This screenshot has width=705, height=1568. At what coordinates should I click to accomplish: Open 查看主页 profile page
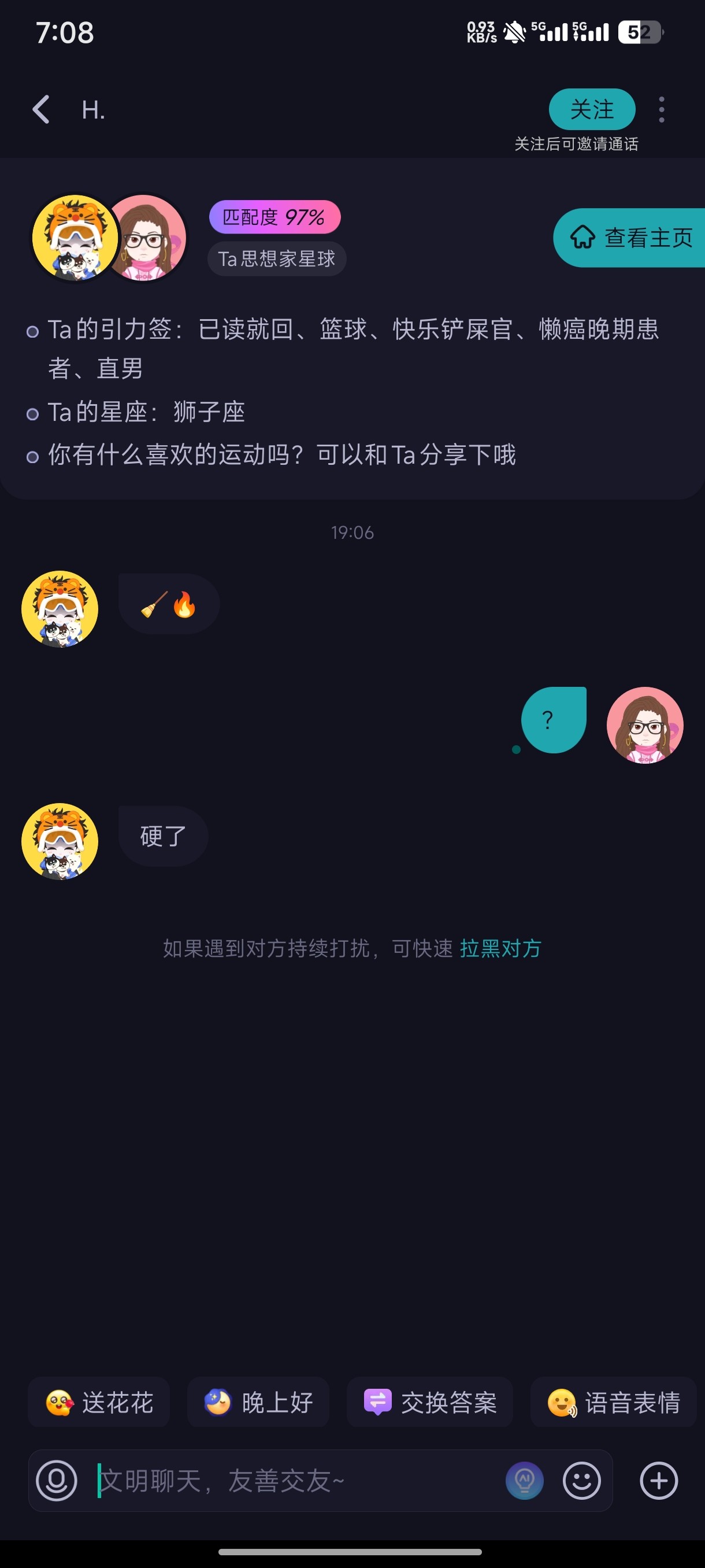631,238
